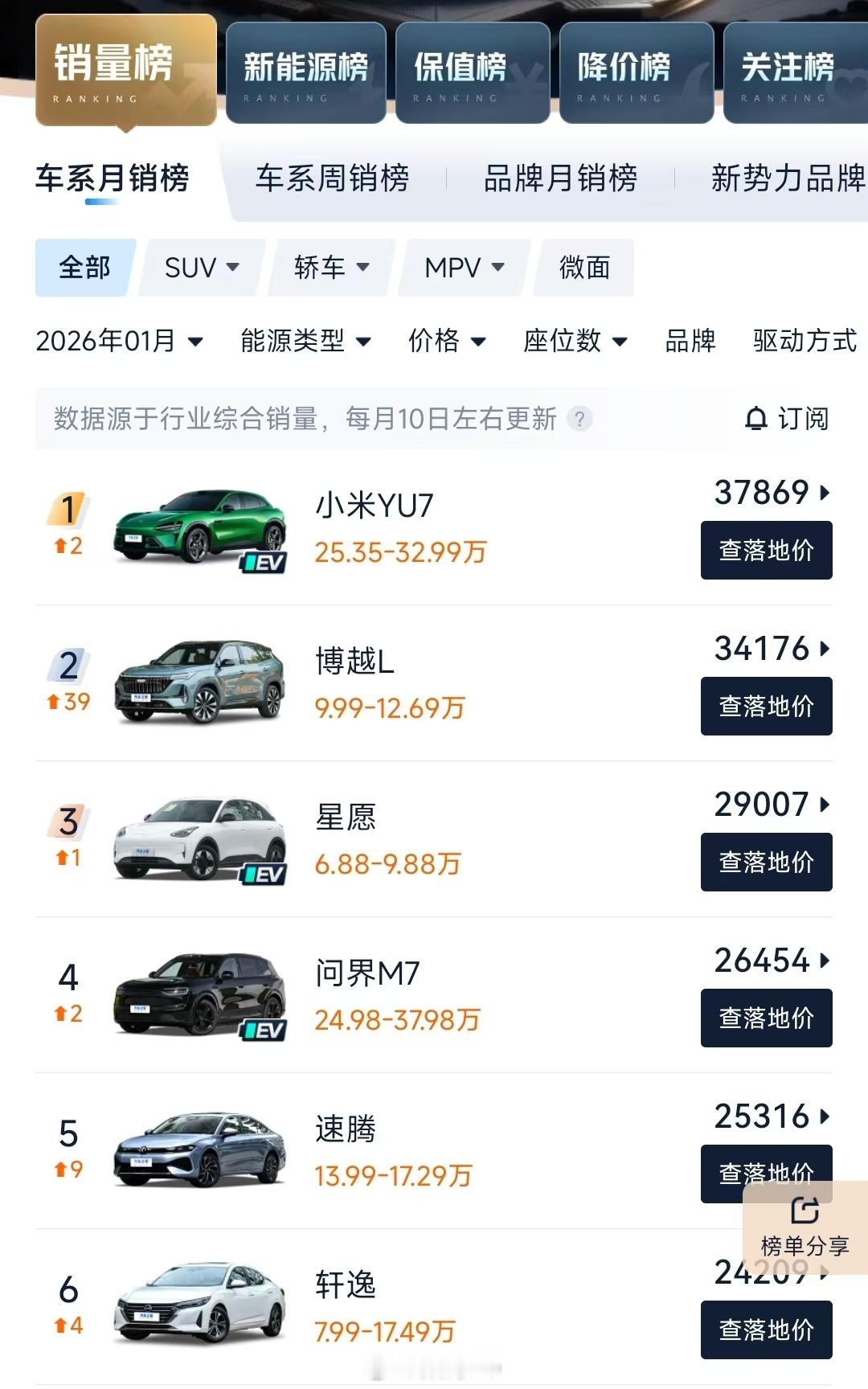Switch to the 关注榜 tab
The height and width of the screenshot is (1389, 868).
(789, 71)
